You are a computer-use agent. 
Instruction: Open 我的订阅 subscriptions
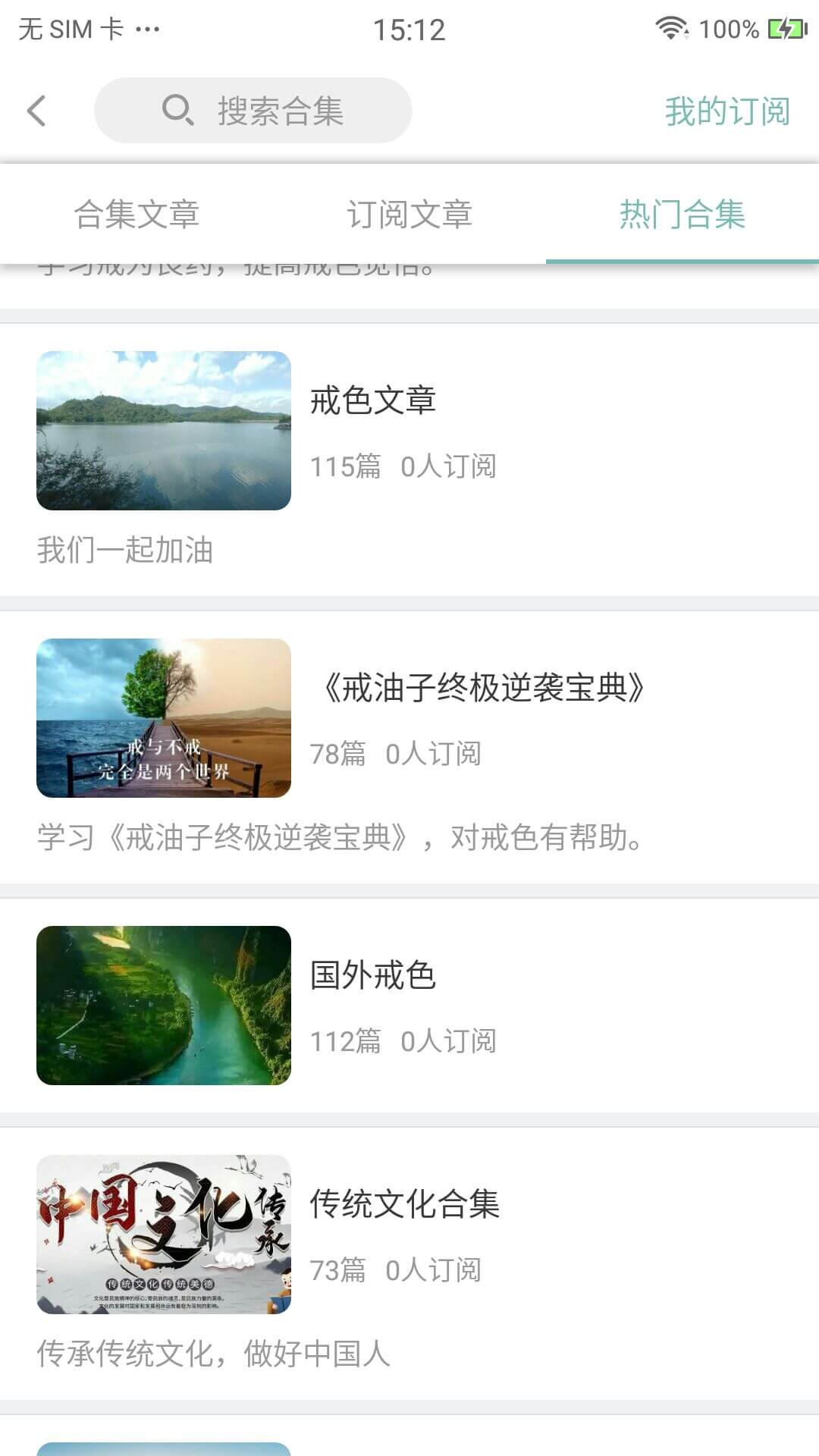click(x=726, y=111)
